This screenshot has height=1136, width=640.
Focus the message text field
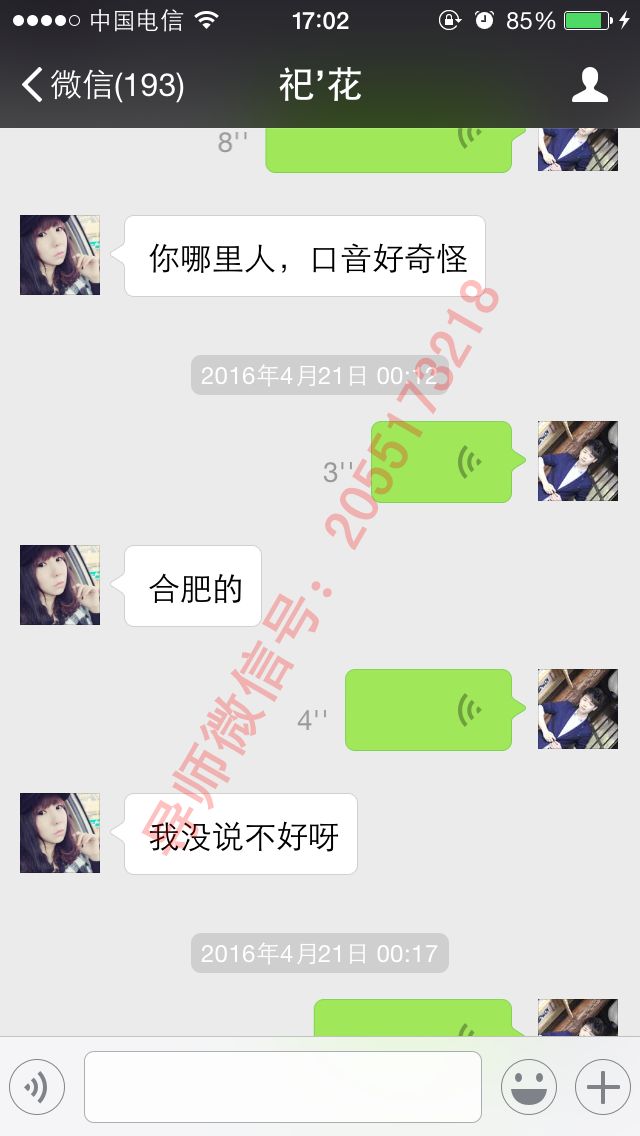(x=282, y=1086)
